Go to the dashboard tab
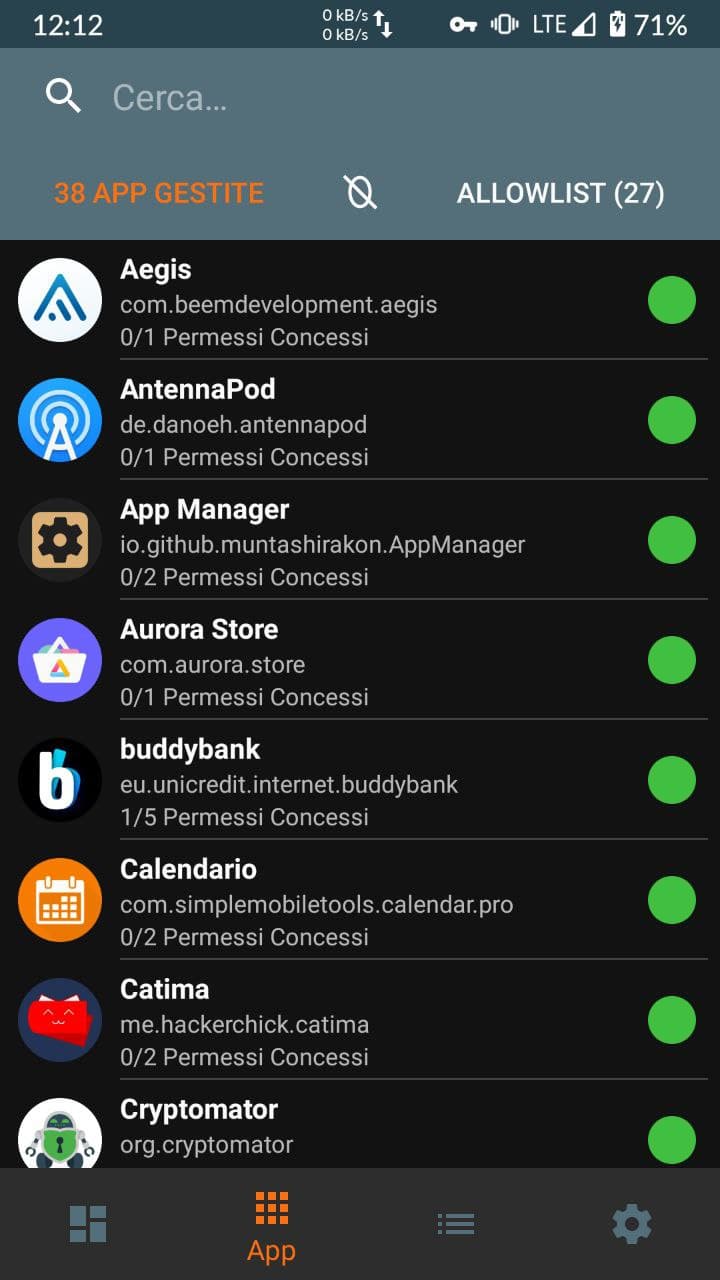This screenshot has height=1280, width=720. pos(88,1224)
